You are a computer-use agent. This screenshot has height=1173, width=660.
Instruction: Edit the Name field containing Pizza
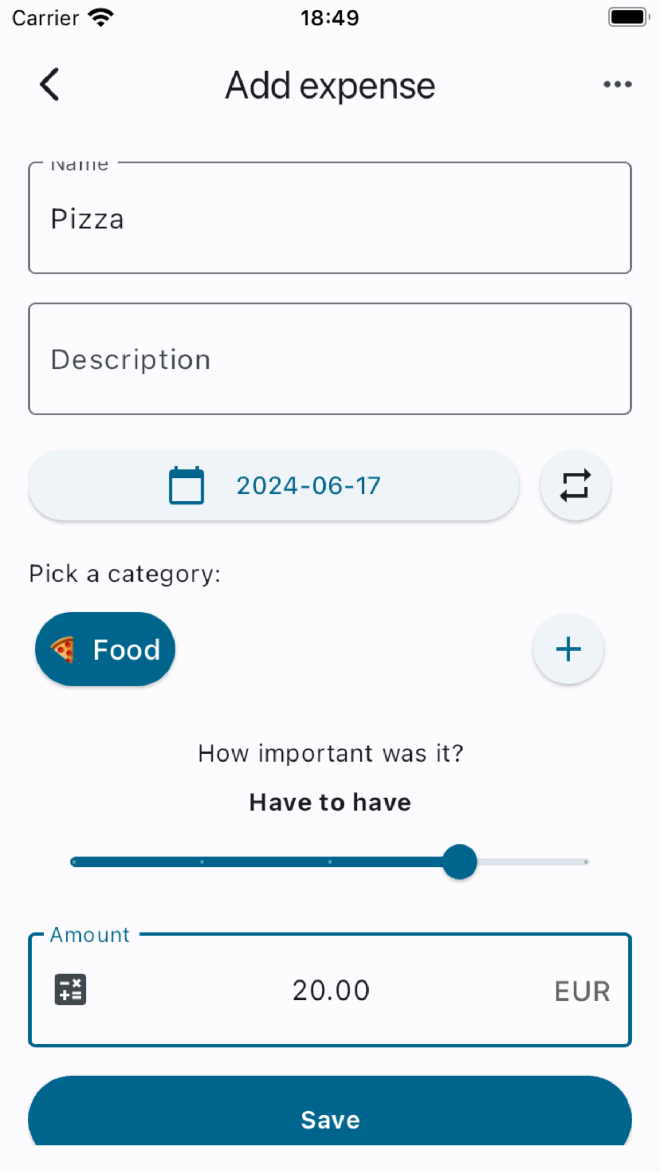tap(329, 218)
